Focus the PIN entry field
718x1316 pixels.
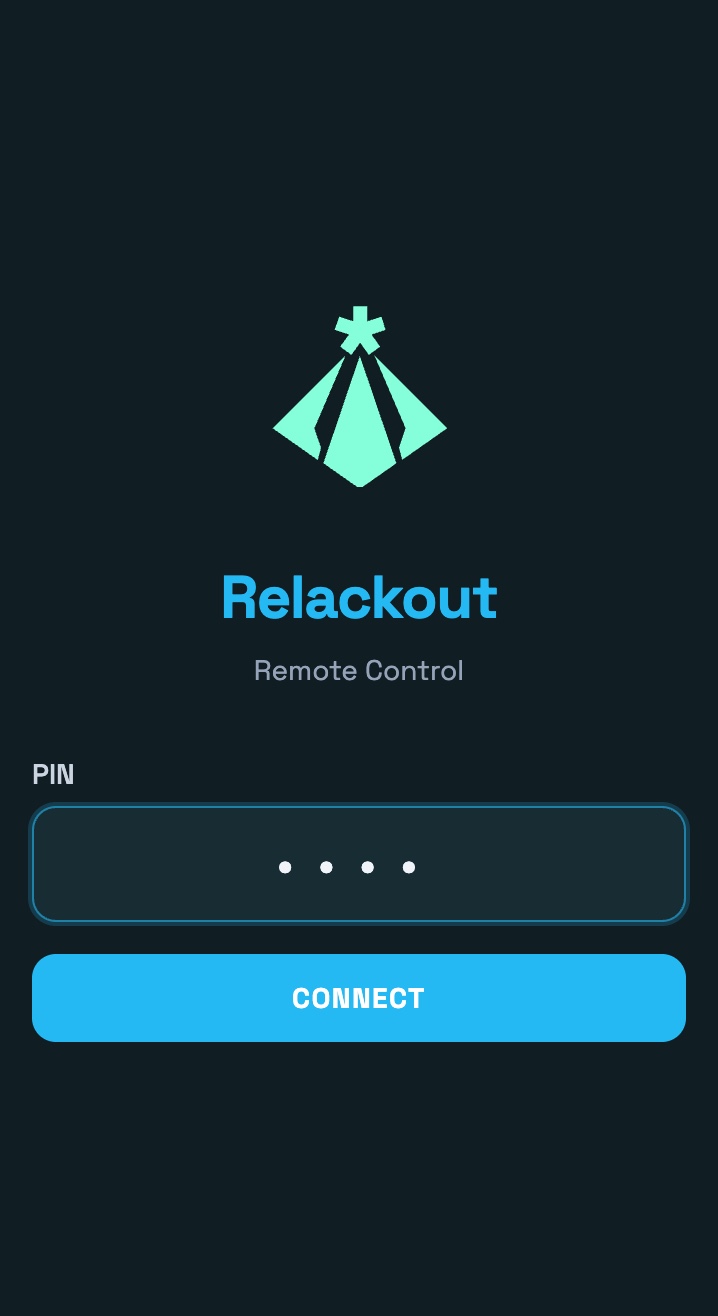[359, 864]
